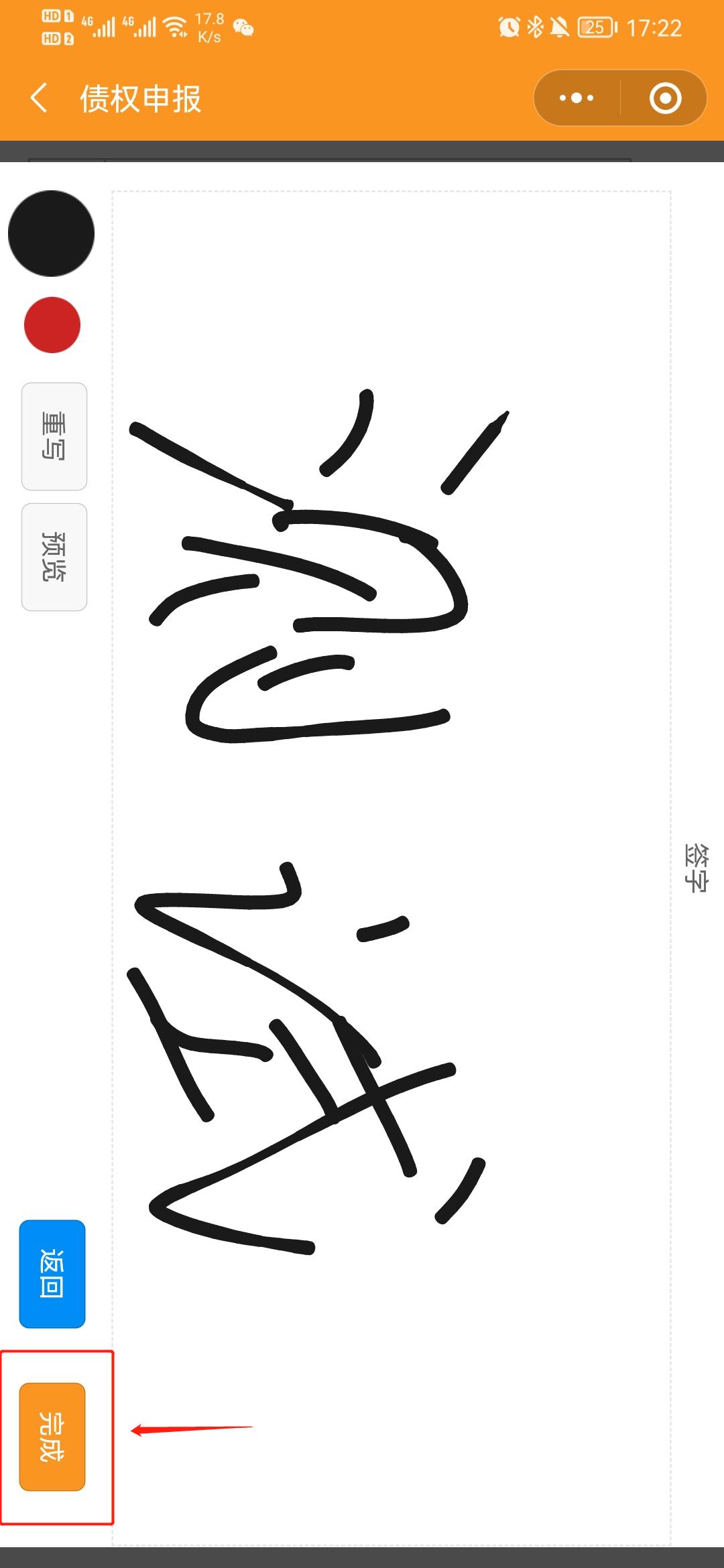Close the mini program with the circle icon
The height and width of the screenshot is (1568, 724).
pos(665,99)
